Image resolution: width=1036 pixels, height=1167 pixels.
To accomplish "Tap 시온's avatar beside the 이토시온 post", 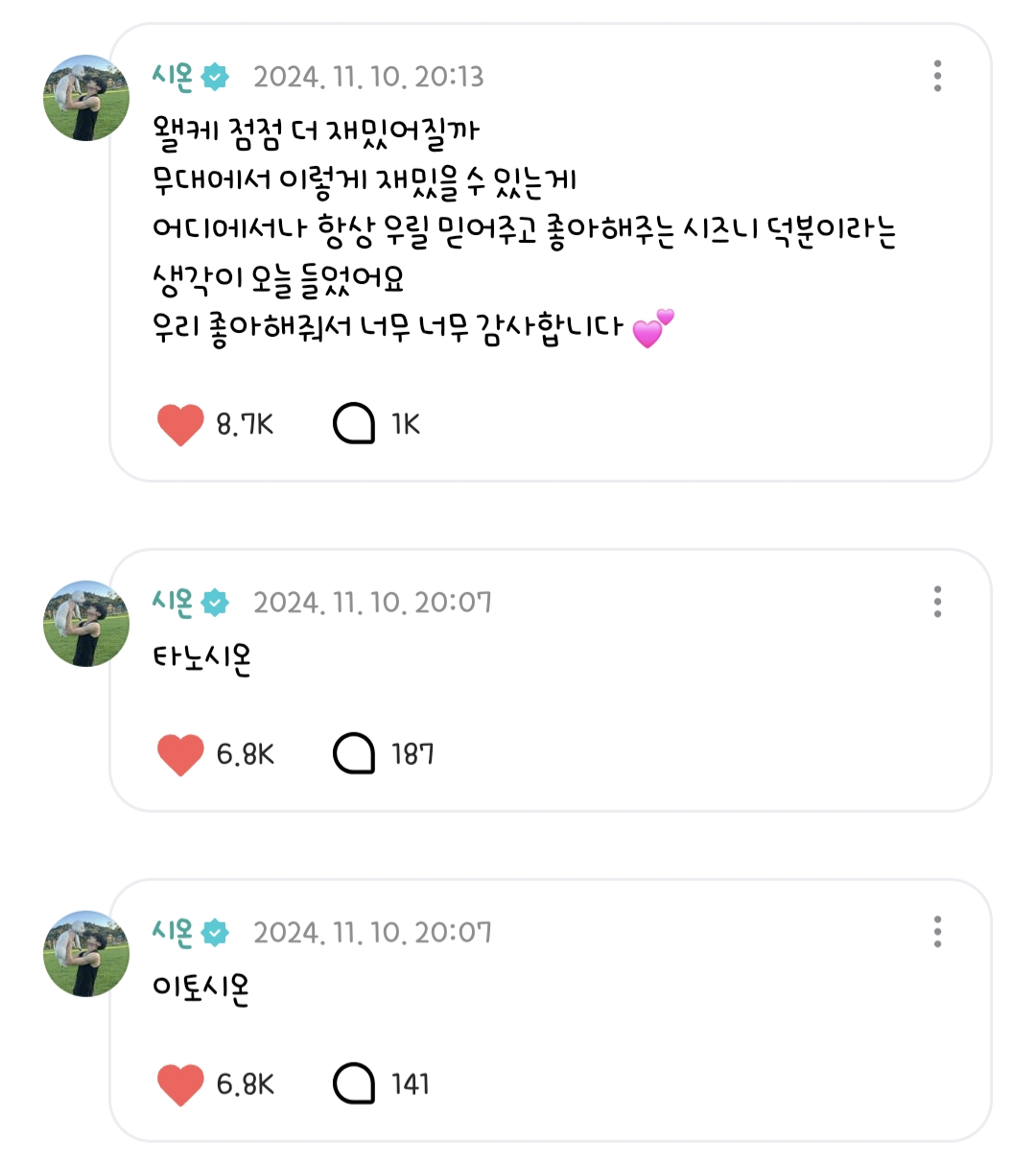I will pyautogui.click(x=86, y=954).
